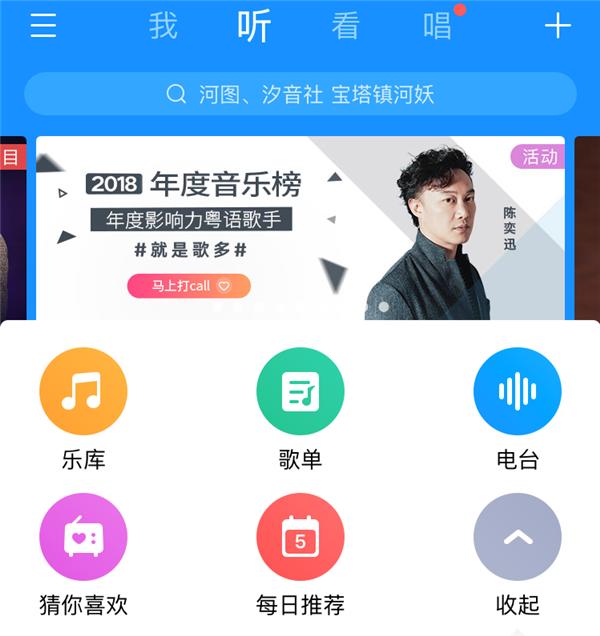Open the search box for 河图、汐音社
The image size is (600, 636).
point(300,95)
